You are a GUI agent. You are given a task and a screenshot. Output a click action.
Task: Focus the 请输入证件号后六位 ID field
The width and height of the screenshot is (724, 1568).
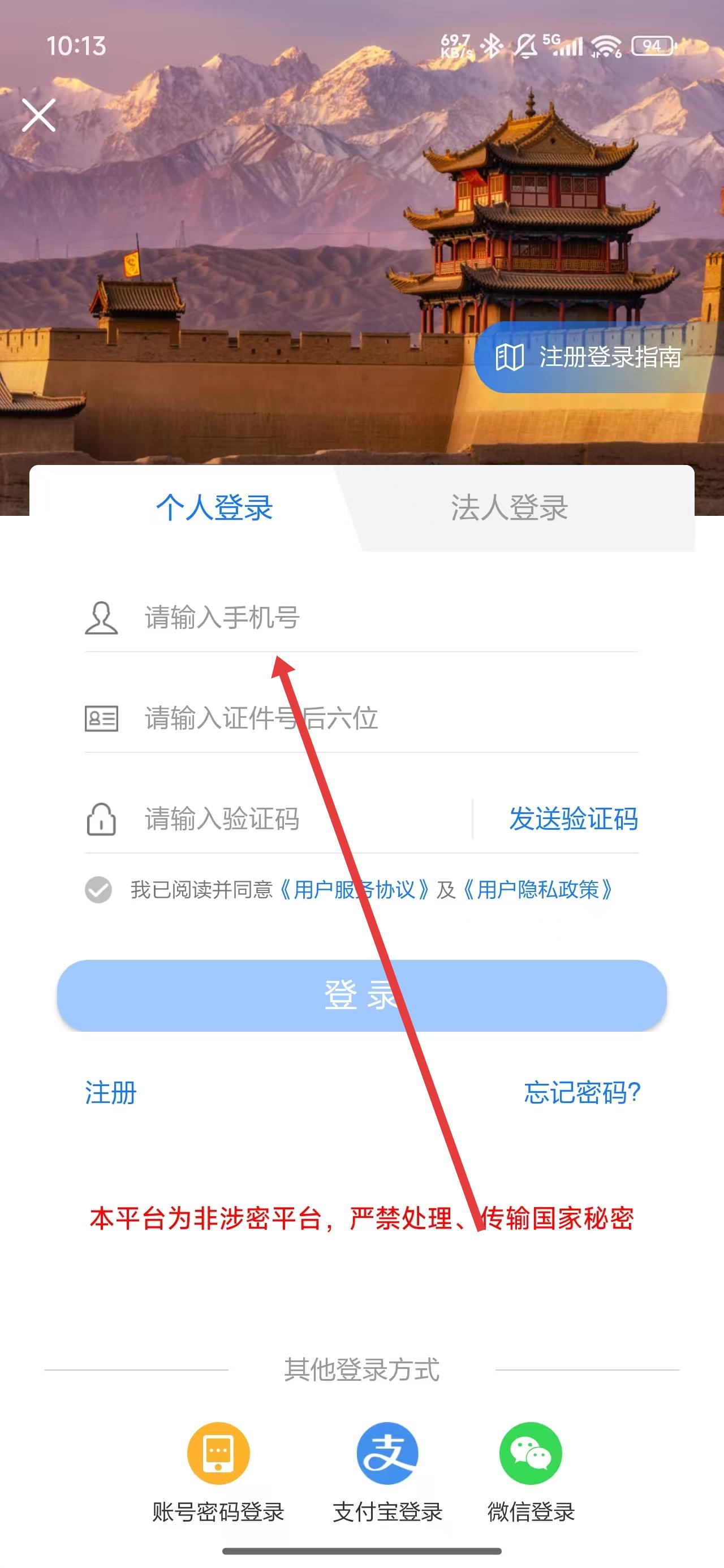365,718
